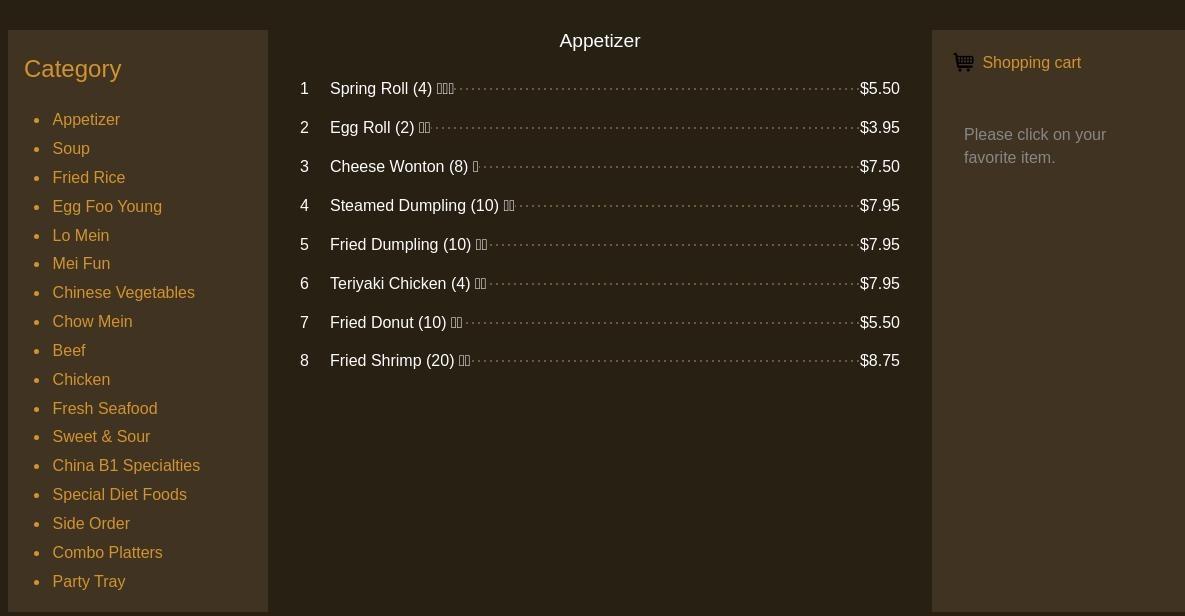
Task: Add Spring Roll (4) to cart
Action: (381, 89)
